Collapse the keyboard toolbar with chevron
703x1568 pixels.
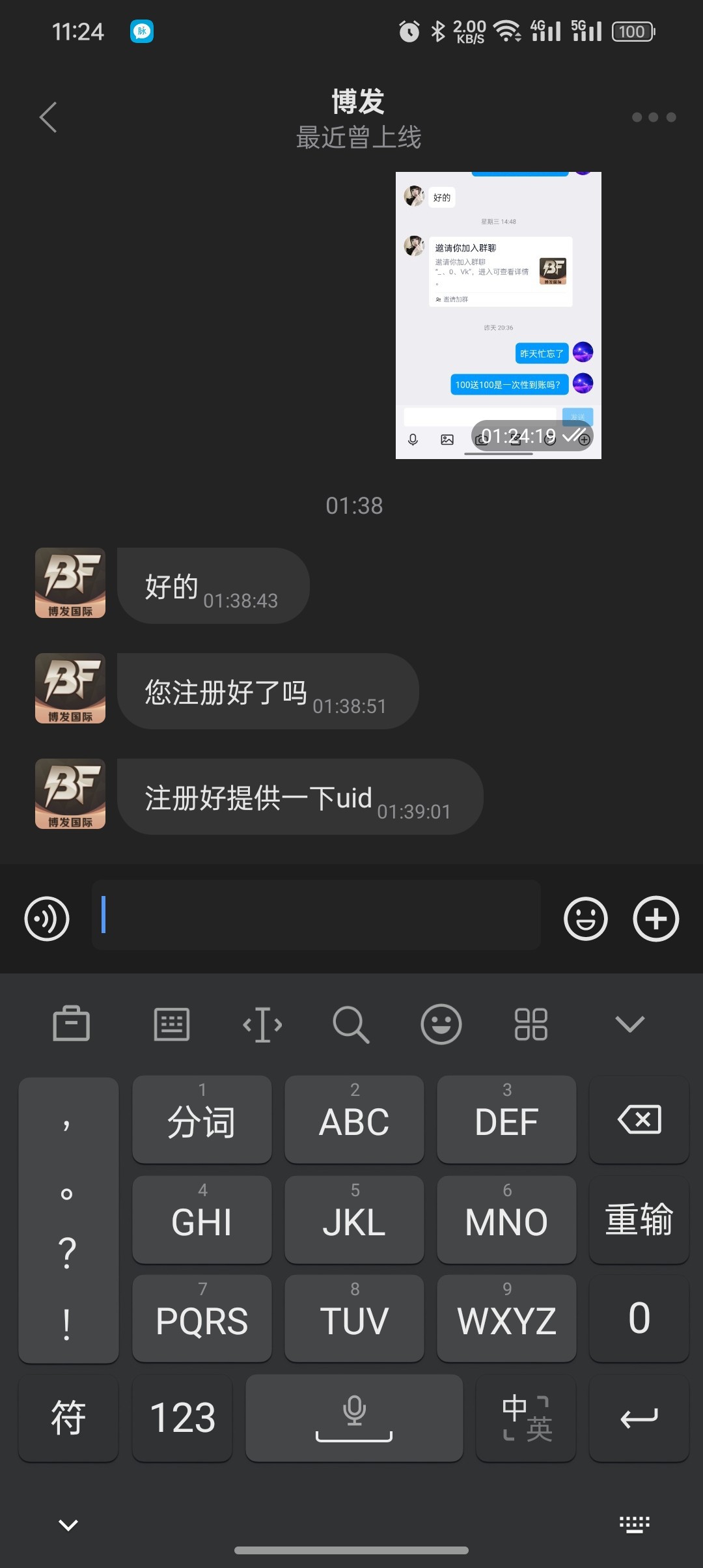click(x=629, y=1024)
